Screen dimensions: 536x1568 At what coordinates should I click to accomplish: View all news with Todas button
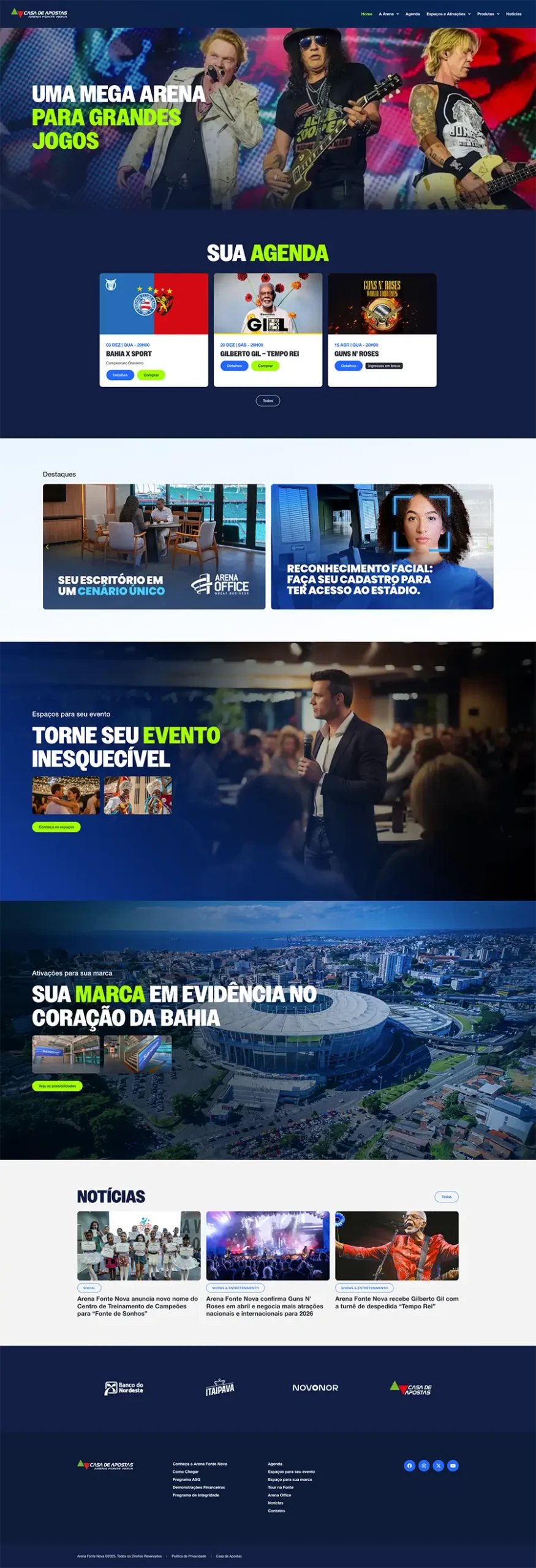[446, 1196]
